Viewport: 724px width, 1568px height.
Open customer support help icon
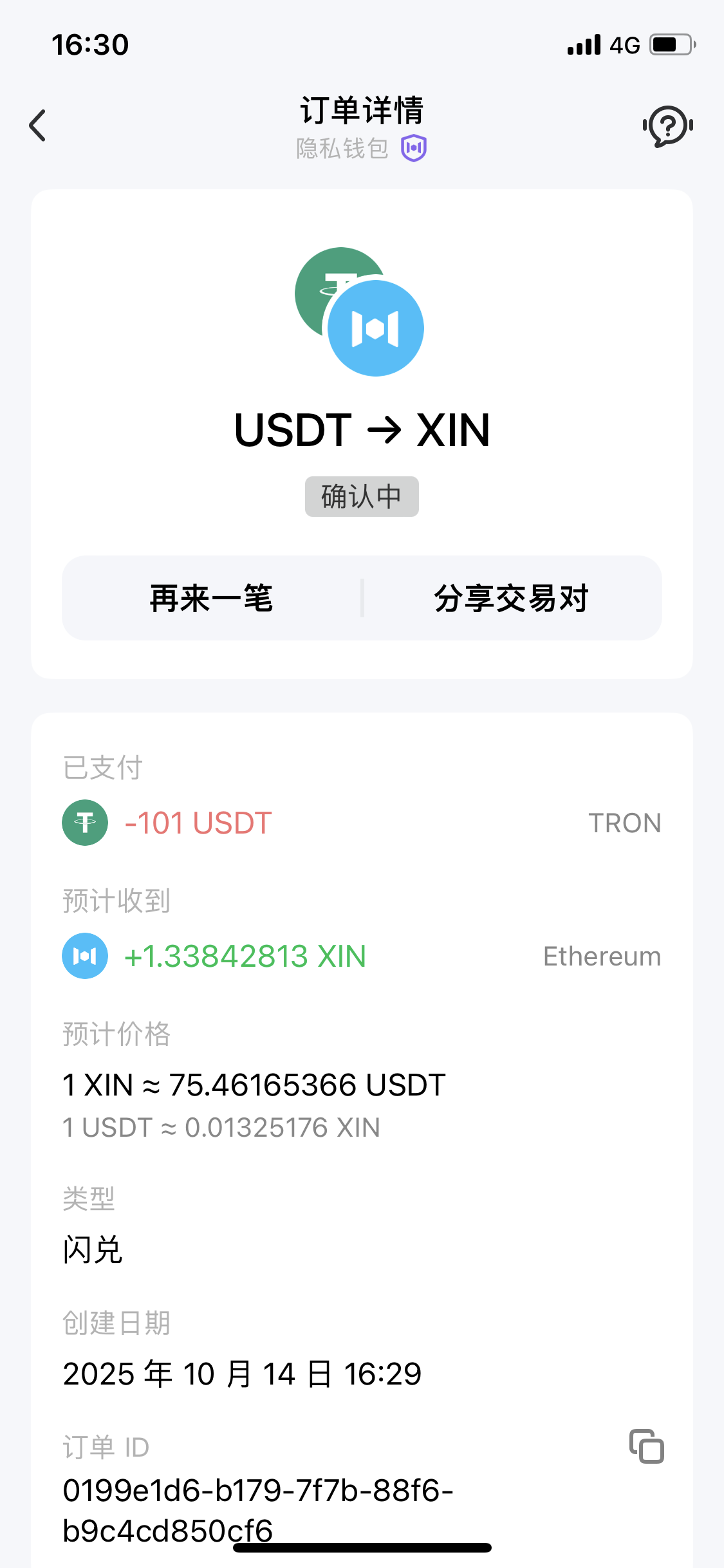click(667, 126)
